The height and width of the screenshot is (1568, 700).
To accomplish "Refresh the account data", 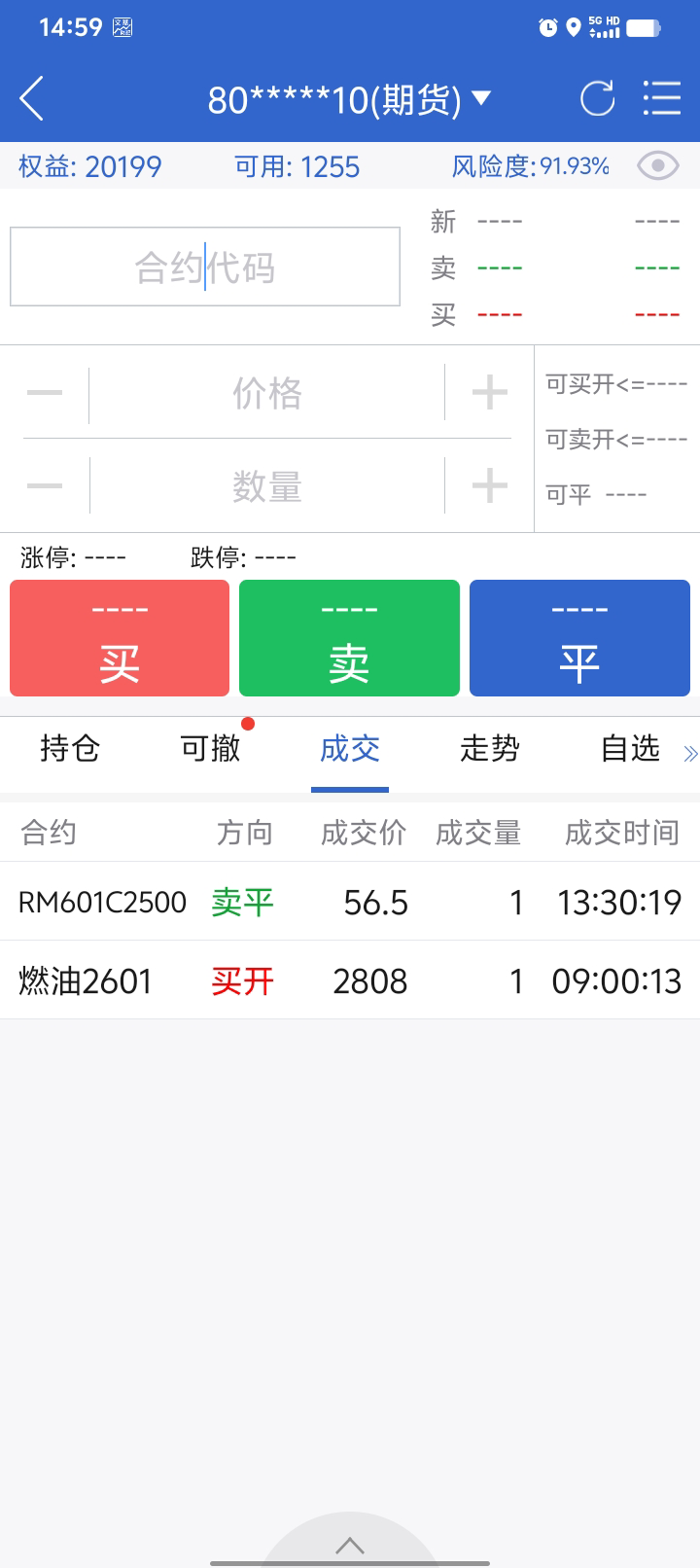I will 597,98.
